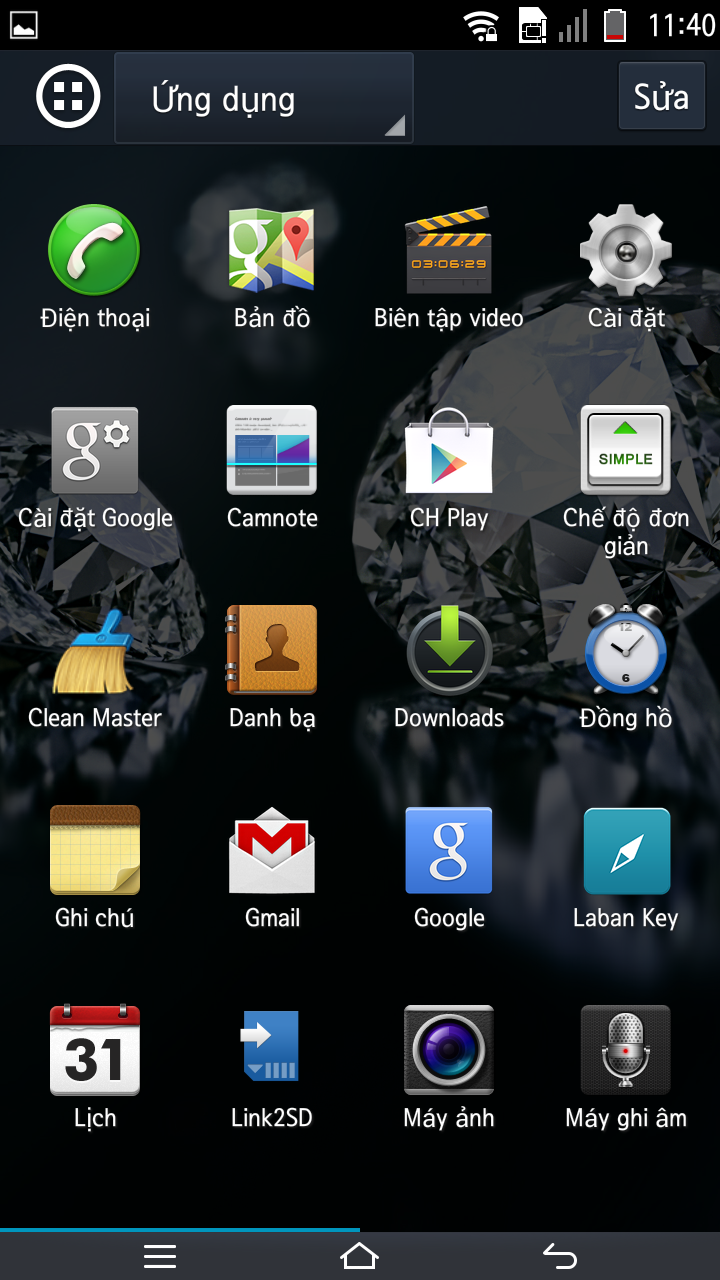Open Ghi chú notes
Screen dimensions: 720x1280
pos(95,867)
